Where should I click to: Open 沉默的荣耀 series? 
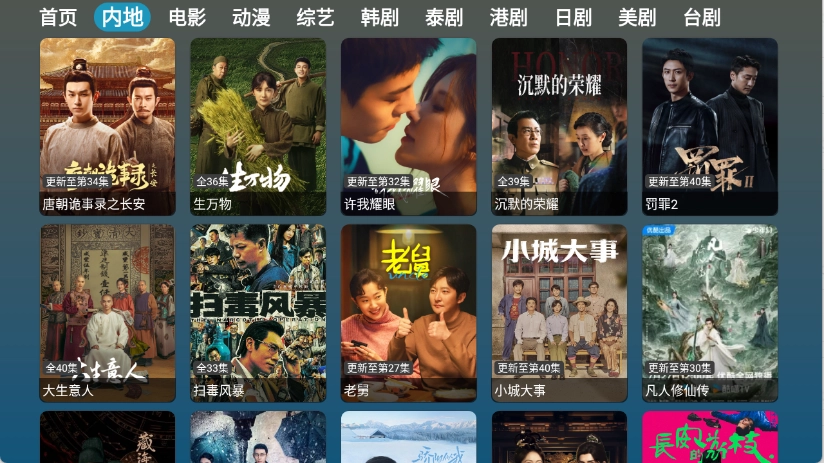pos(559,126)
